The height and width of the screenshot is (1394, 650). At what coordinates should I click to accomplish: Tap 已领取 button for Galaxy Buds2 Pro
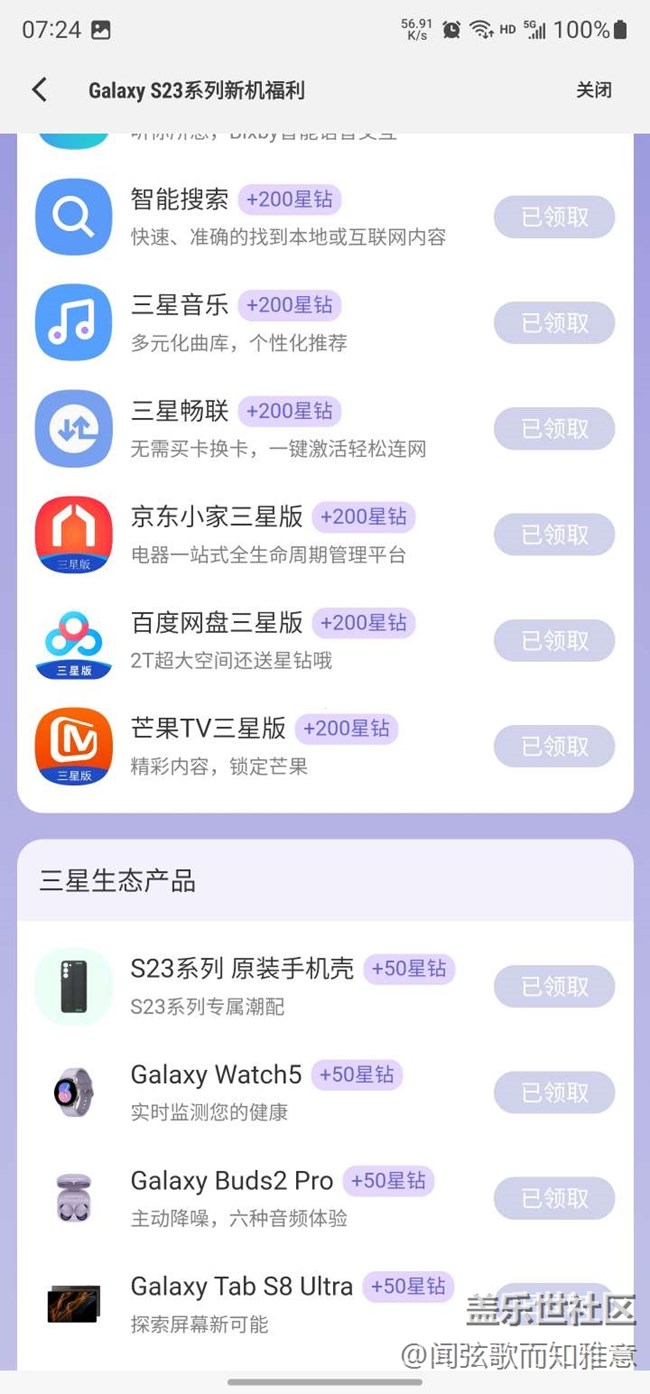coord(554,1199)
